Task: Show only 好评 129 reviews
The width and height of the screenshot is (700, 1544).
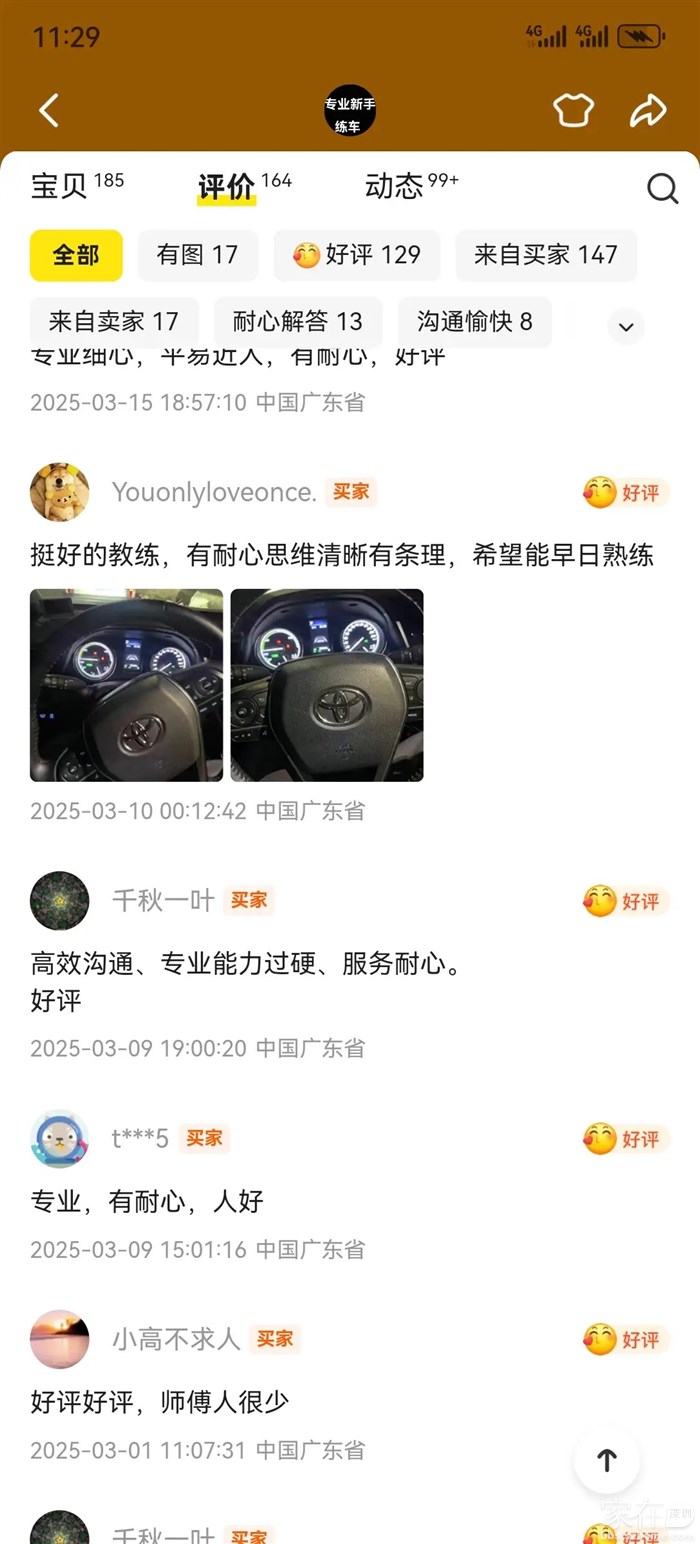Action: [357, 255]
